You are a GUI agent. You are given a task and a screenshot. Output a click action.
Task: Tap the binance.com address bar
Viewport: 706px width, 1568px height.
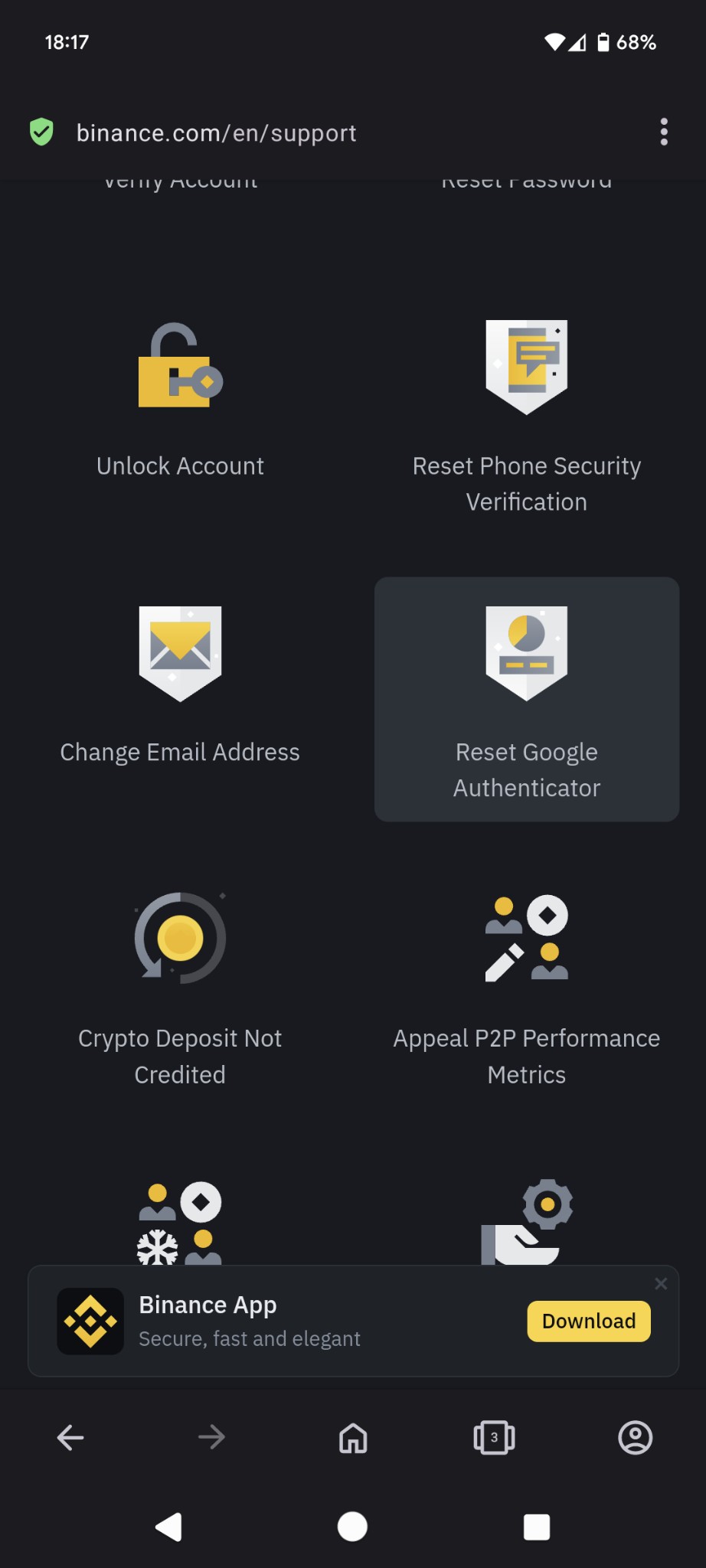click(217, 132)
